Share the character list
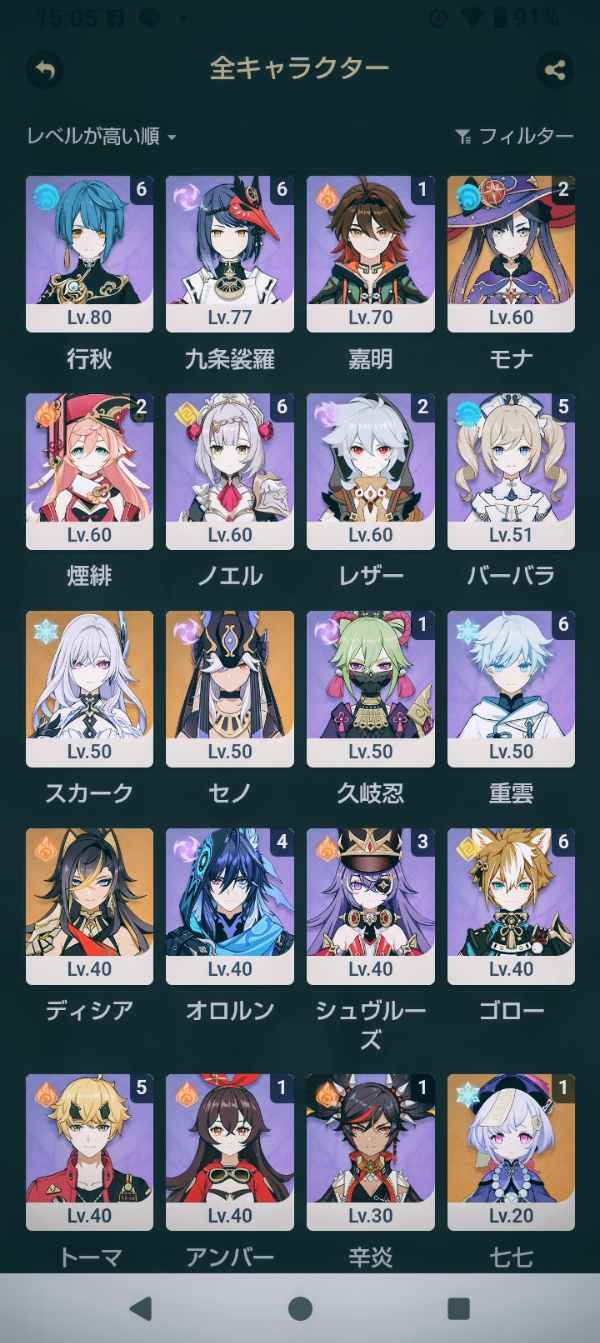600x1343 pixels. [554, 70]
